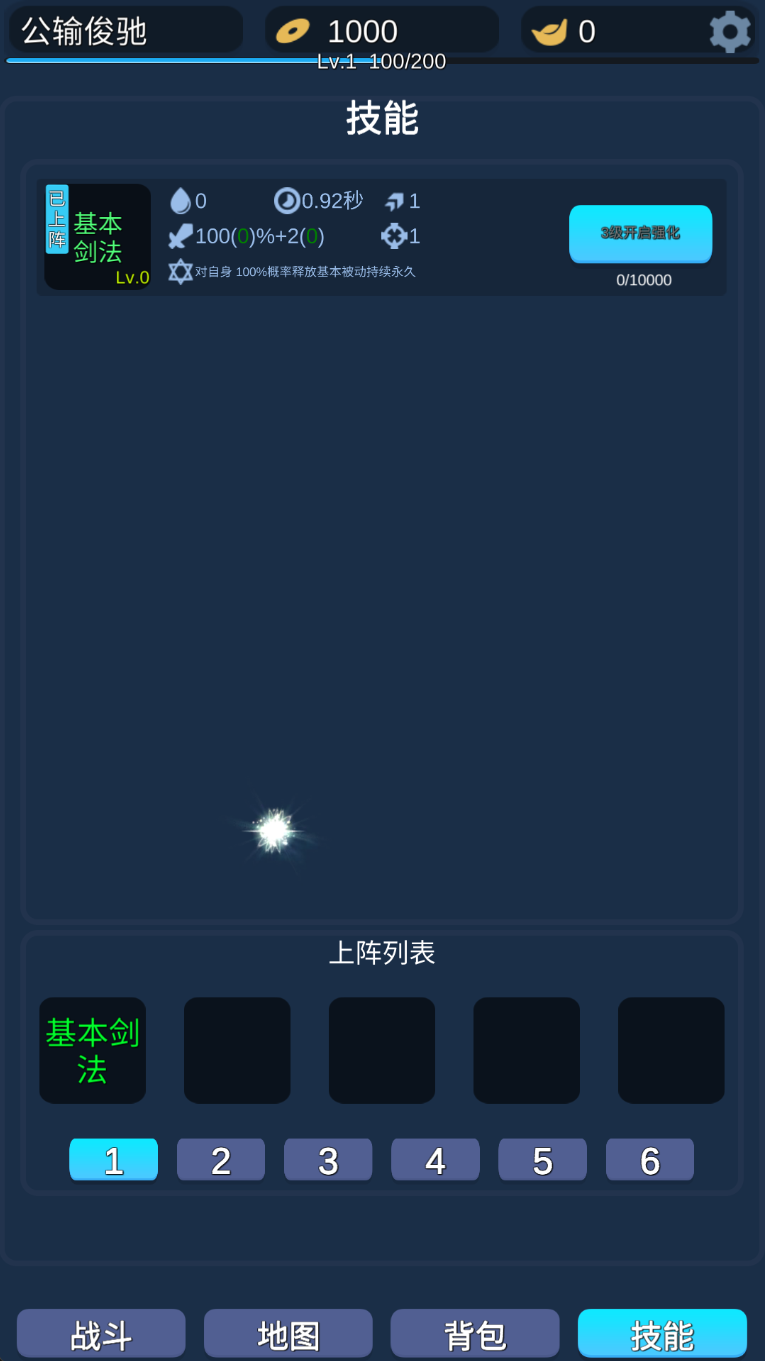
Task: Switch to the 背包 backpack tab
Action: (475, 1333)
